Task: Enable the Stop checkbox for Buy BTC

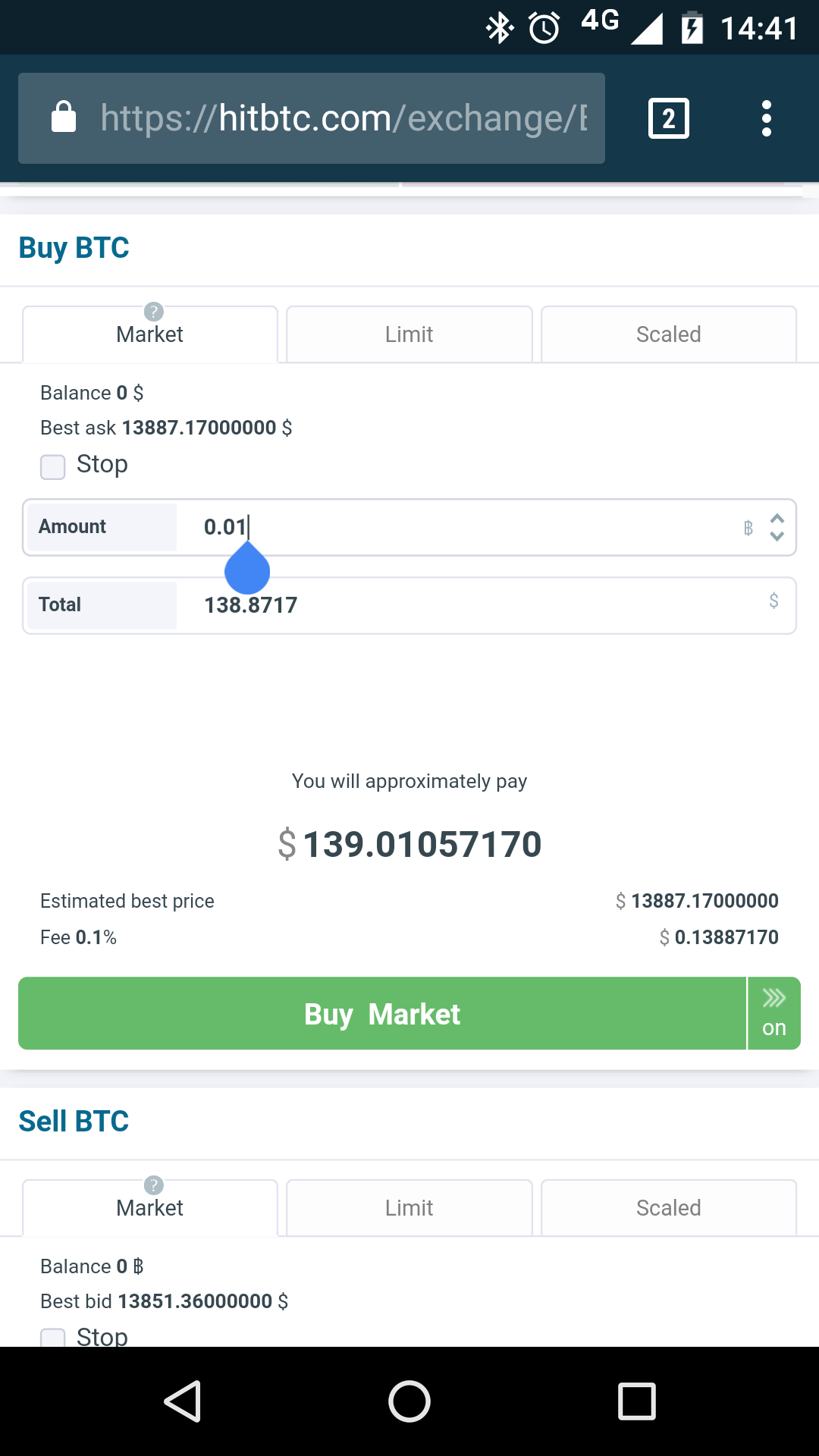Action: 53,466
